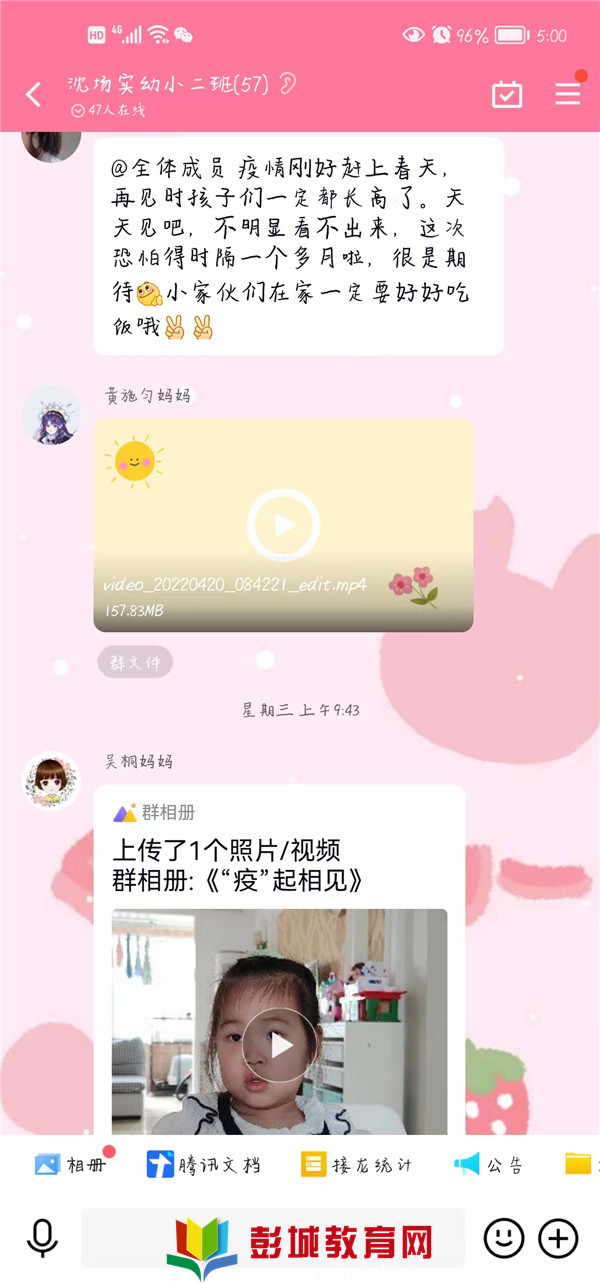Focus the message input box
600x1283 pixels.
272,1239
